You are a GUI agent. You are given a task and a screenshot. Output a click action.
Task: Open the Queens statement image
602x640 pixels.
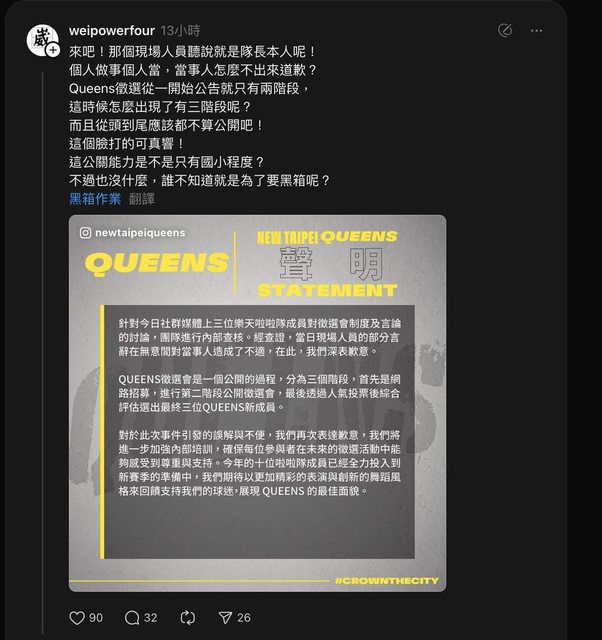pos(257,403)
